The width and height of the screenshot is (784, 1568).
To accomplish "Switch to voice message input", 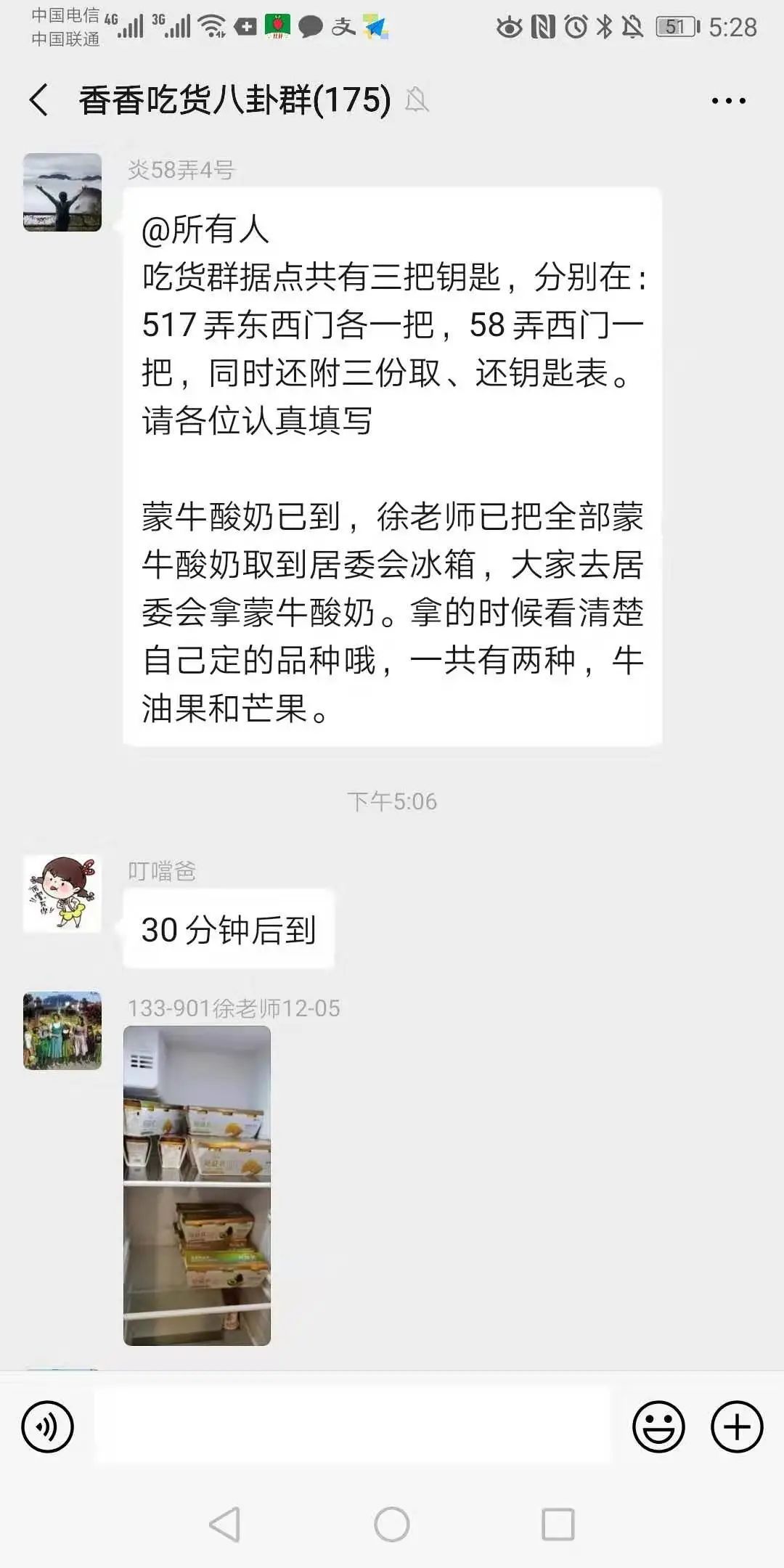I will coord(48,1427).
